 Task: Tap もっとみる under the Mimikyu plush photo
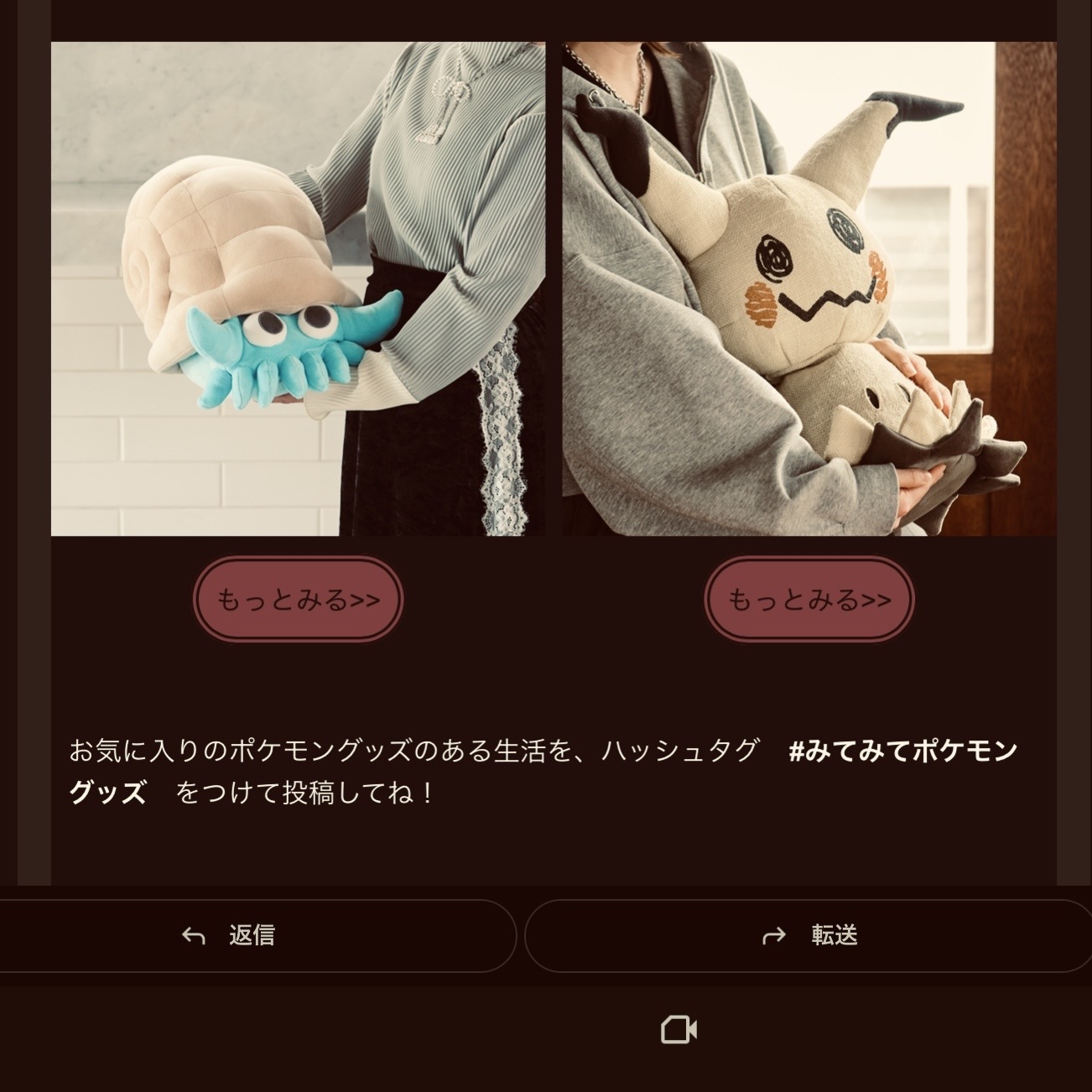click(x=809, y=600)
